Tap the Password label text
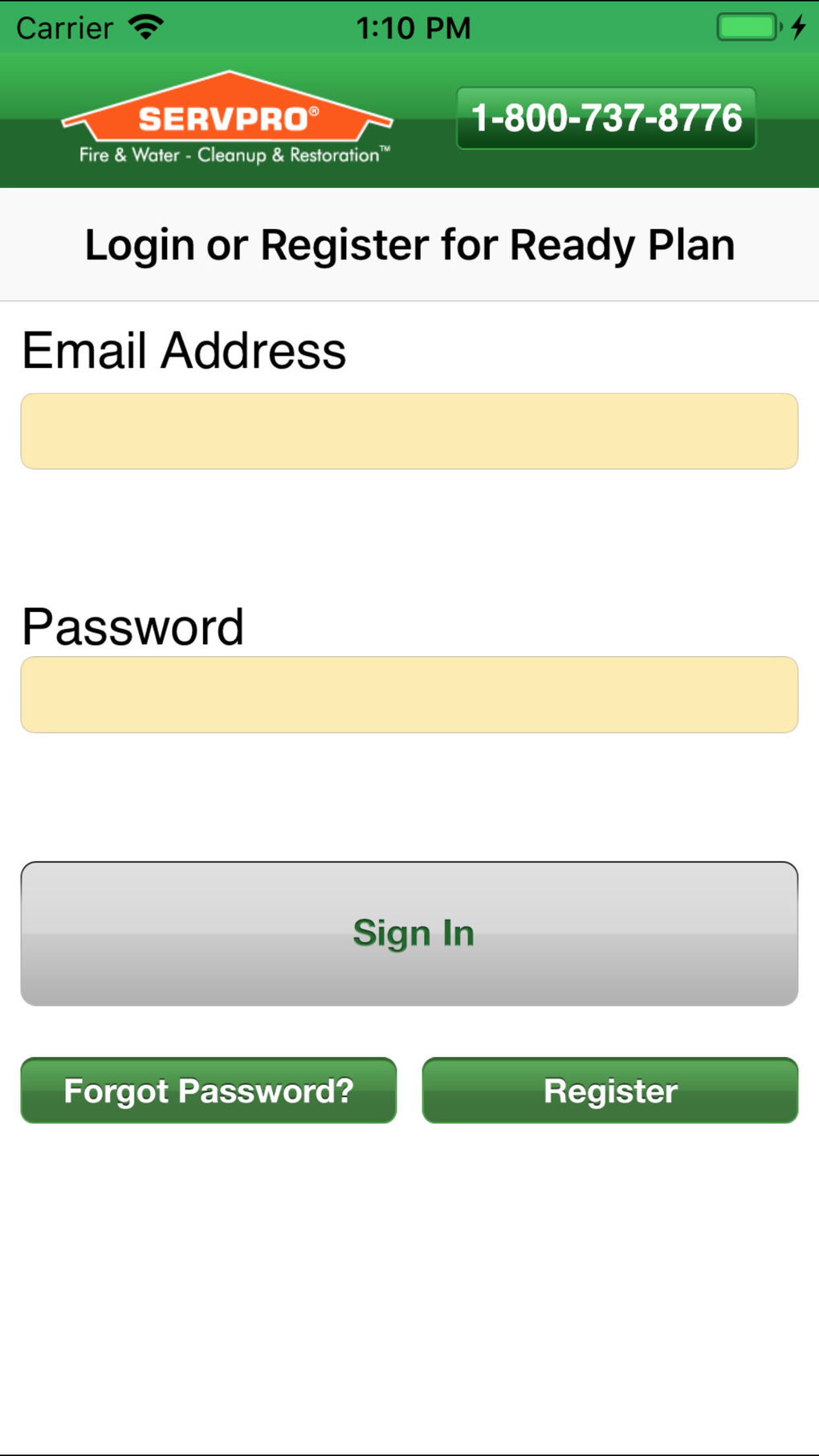This screenshot has width=819, height=1456. 134,626
